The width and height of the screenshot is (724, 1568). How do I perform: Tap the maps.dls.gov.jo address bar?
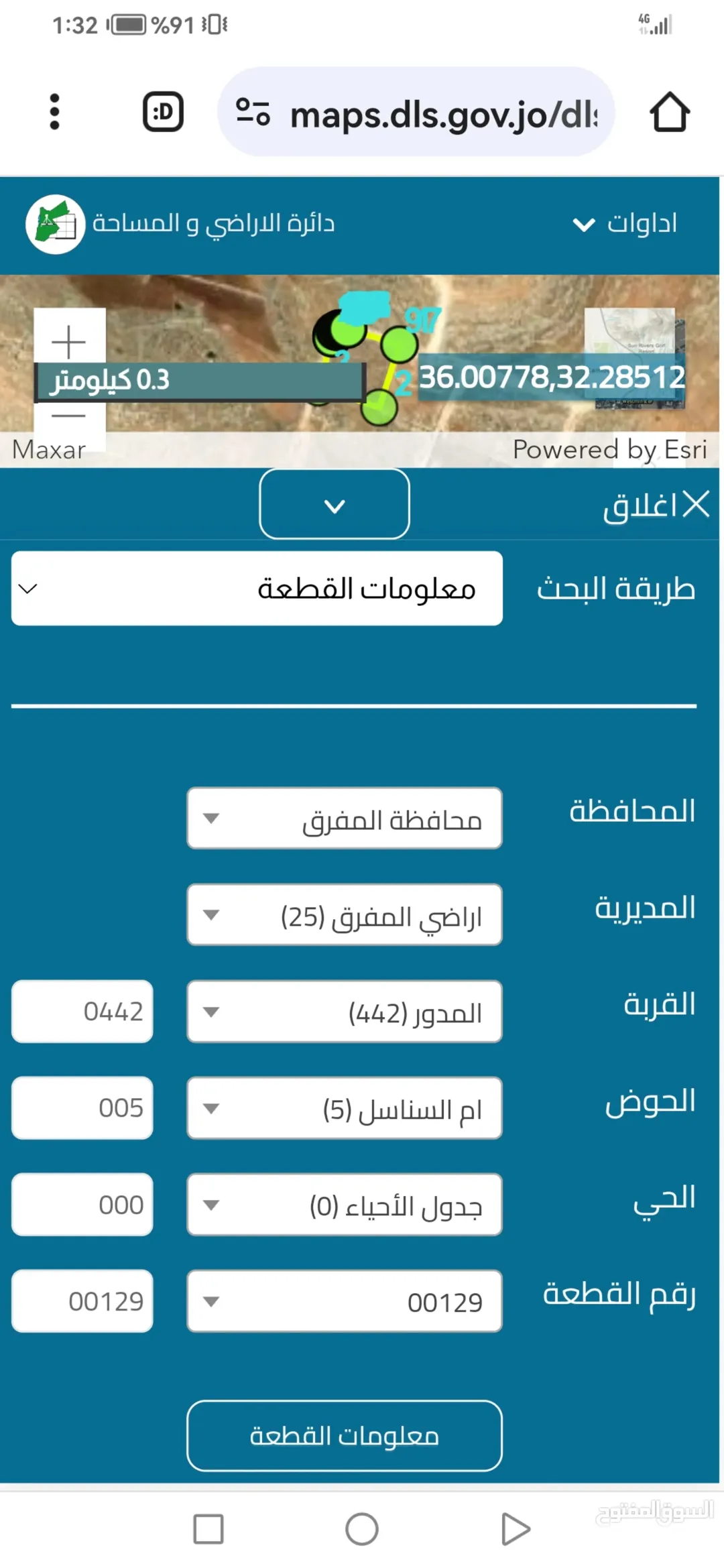pos(416,112)
